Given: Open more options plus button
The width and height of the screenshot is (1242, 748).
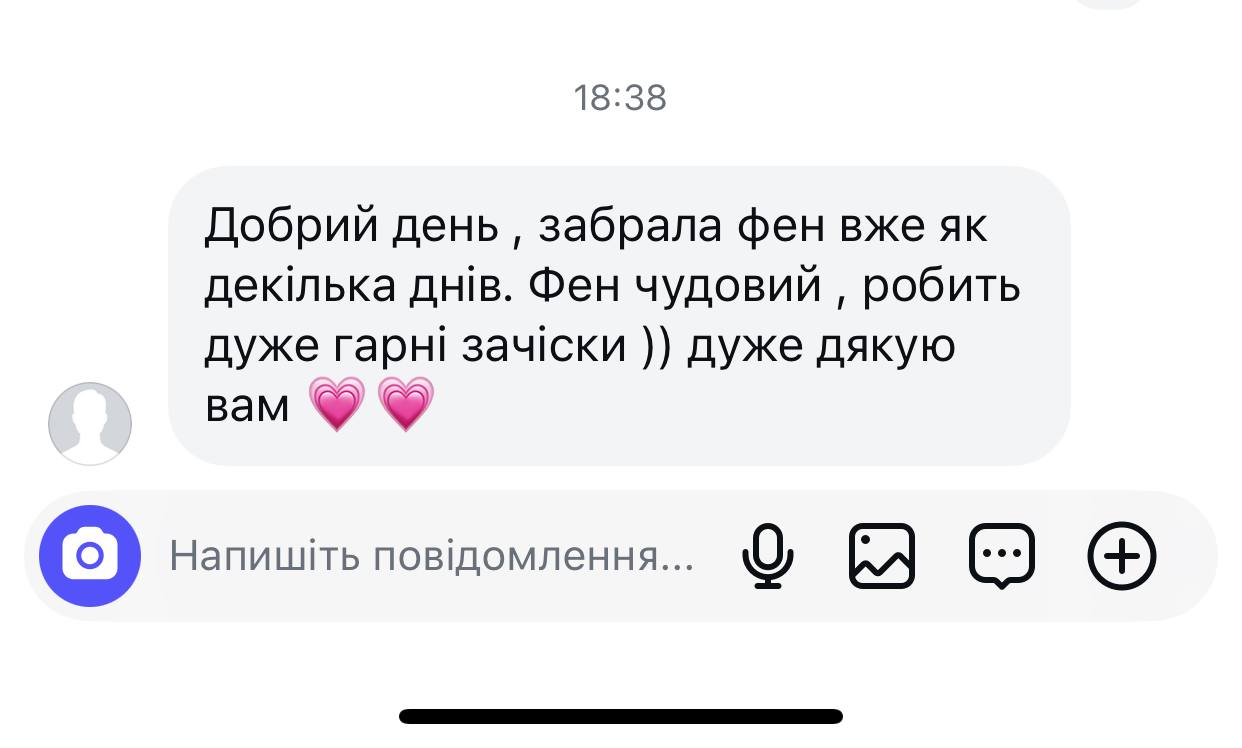Looking at the screenshot, I should tap(1121, 556).
